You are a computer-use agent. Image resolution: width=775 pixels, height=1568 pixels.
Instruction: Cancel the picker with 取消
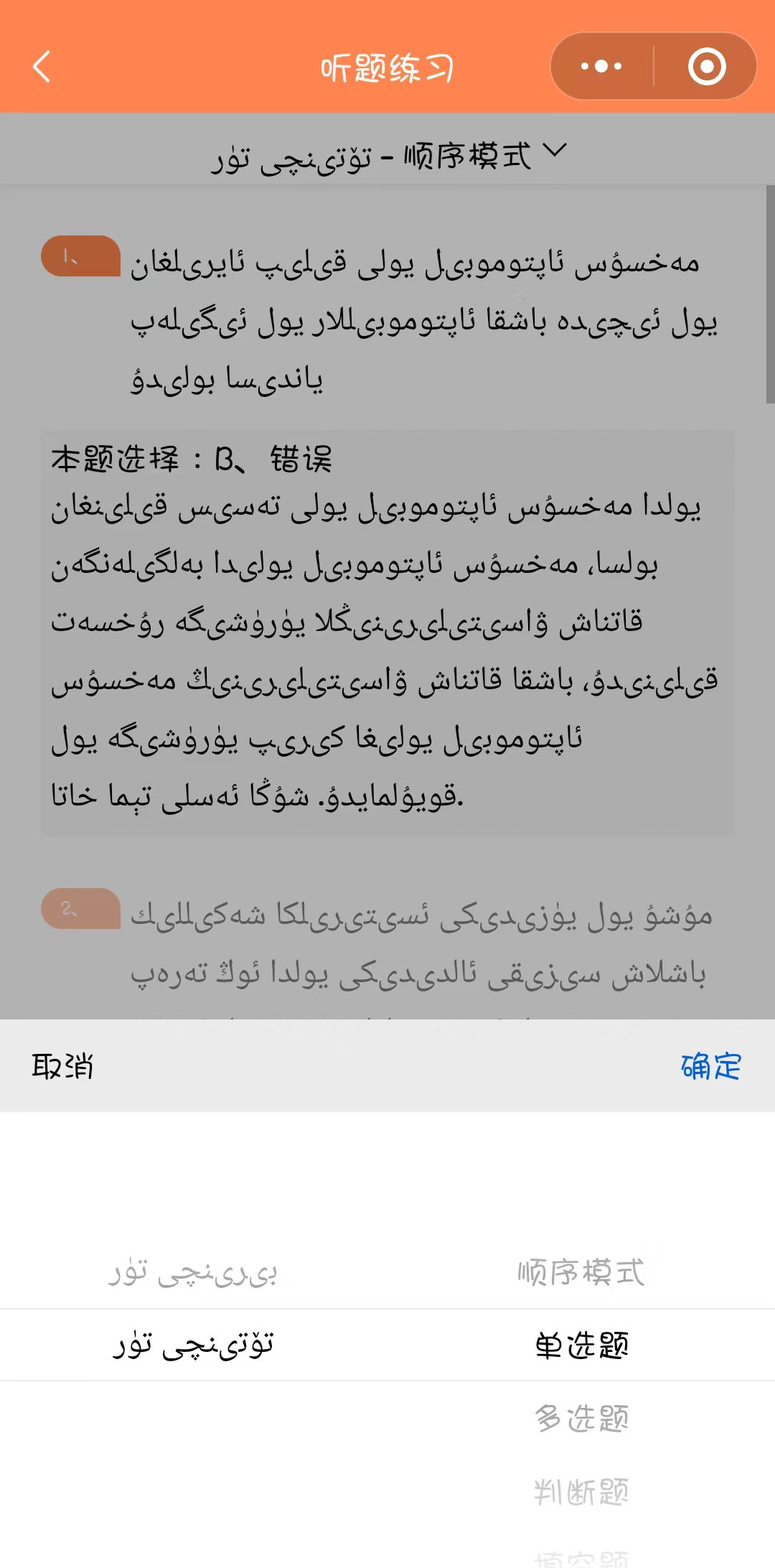coord(62,1066)
